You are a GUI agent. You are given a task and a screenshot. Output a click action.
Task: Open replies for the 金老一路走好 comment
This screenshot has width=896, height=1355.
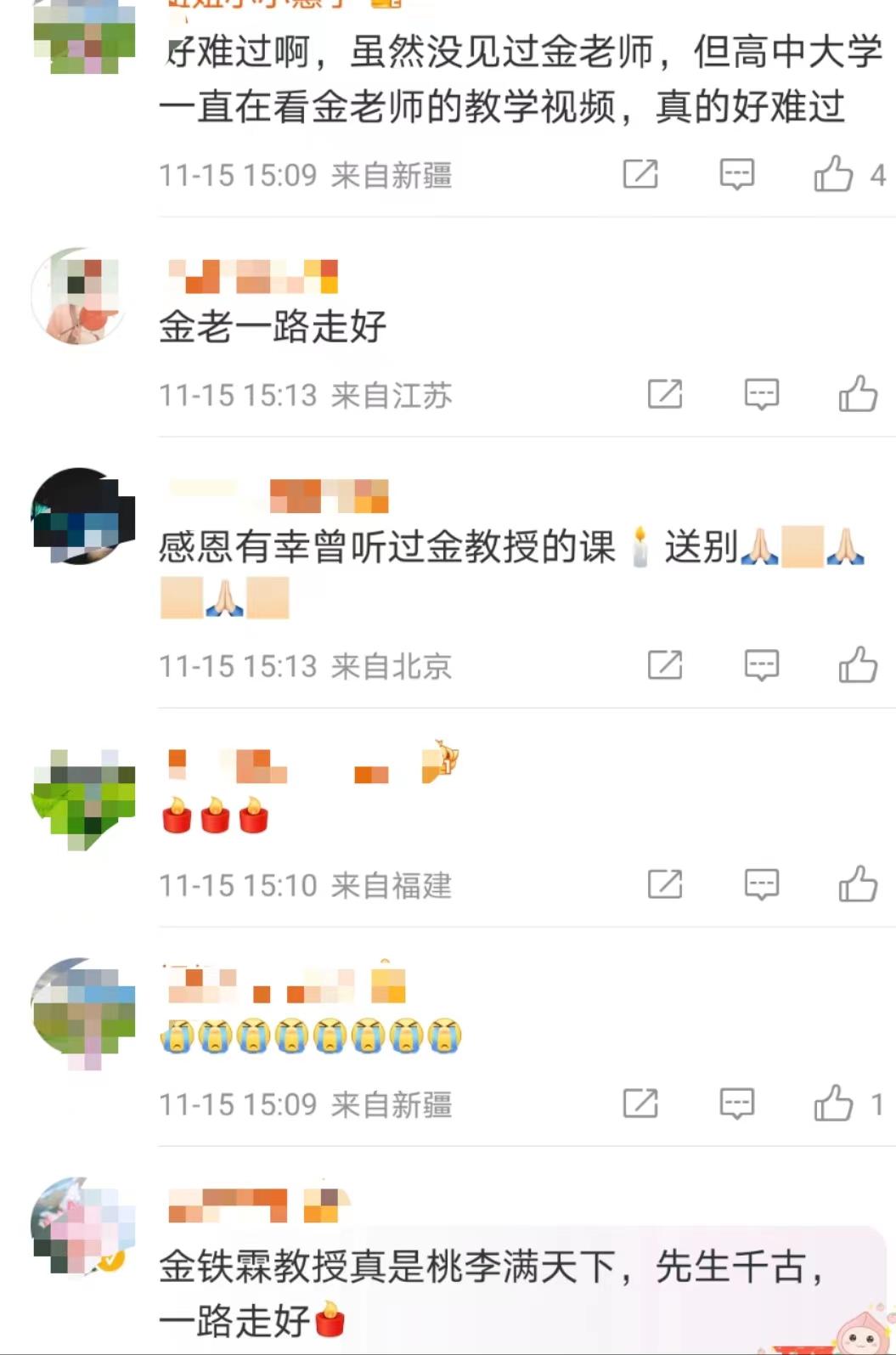[762, 393]
